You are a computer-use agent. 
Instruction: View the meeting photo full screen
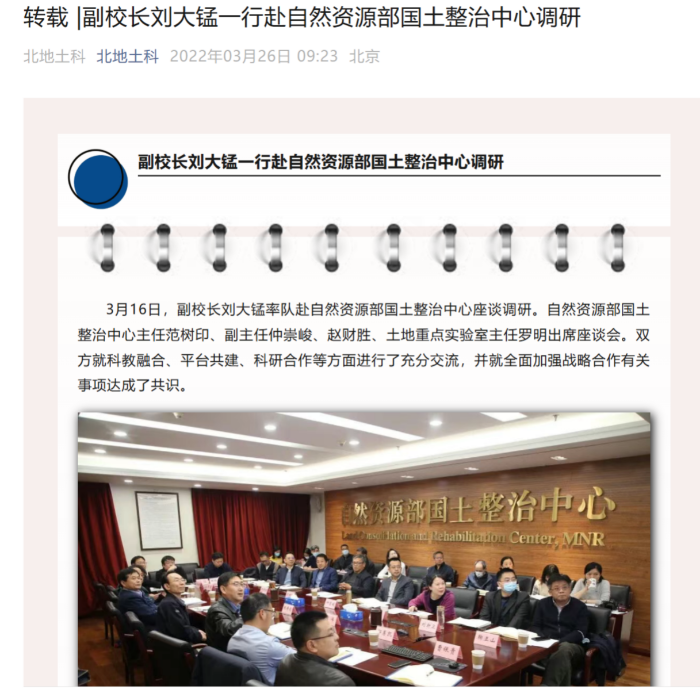[x=364, y=548]
